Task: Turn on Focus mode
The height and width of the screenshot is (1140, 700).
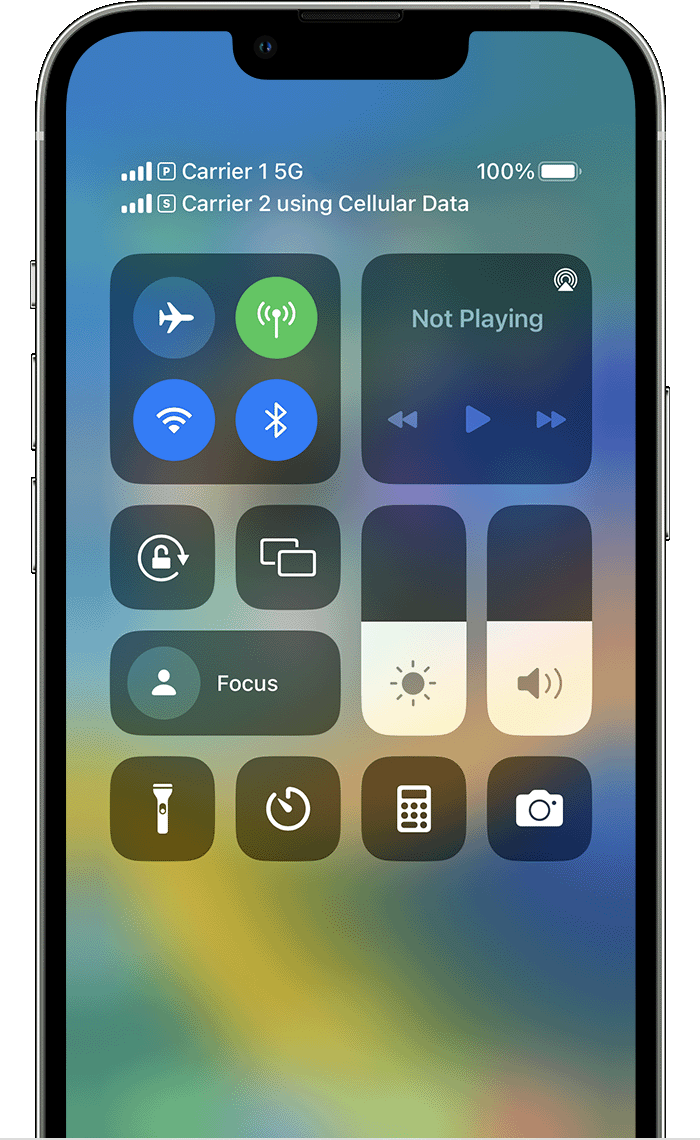Action: click(225, 684)
